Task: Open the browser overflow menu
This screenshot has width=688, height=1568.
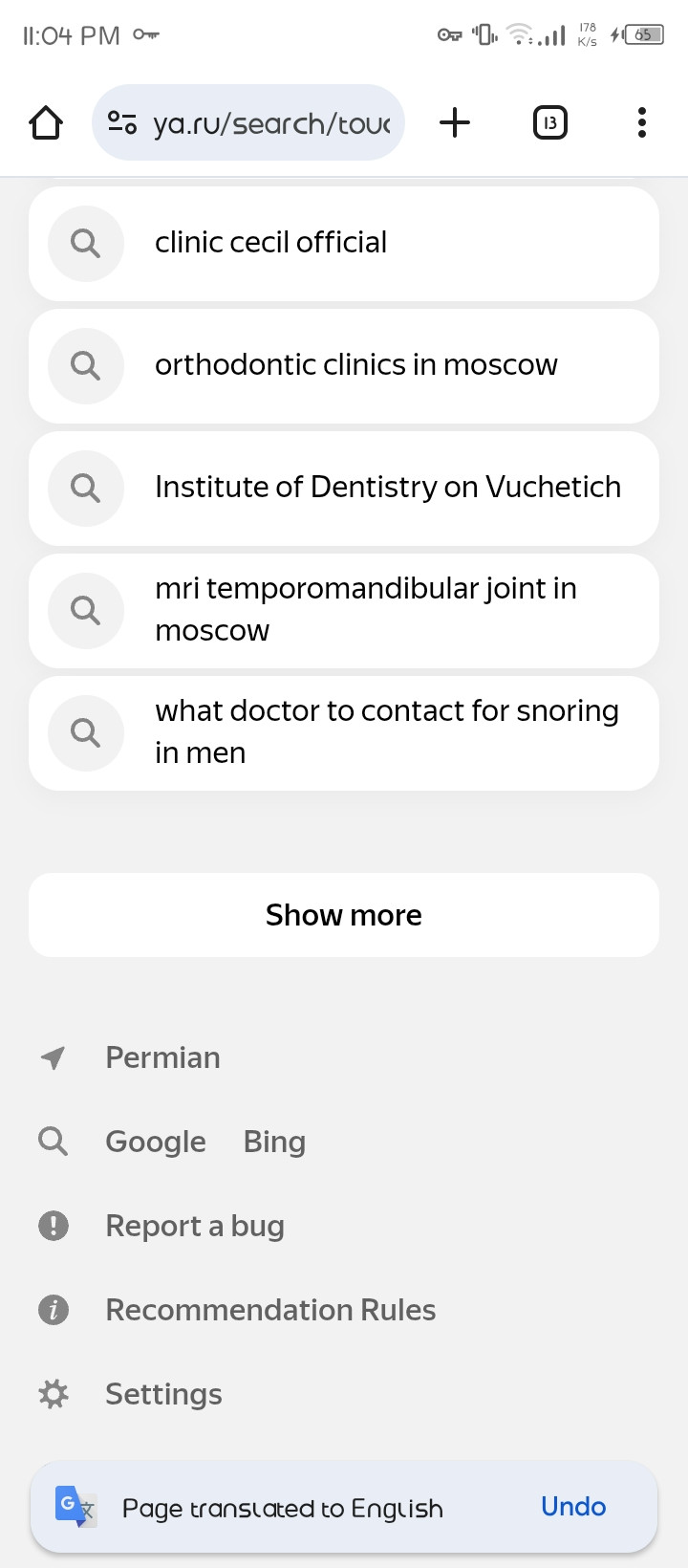Action: 641,122
